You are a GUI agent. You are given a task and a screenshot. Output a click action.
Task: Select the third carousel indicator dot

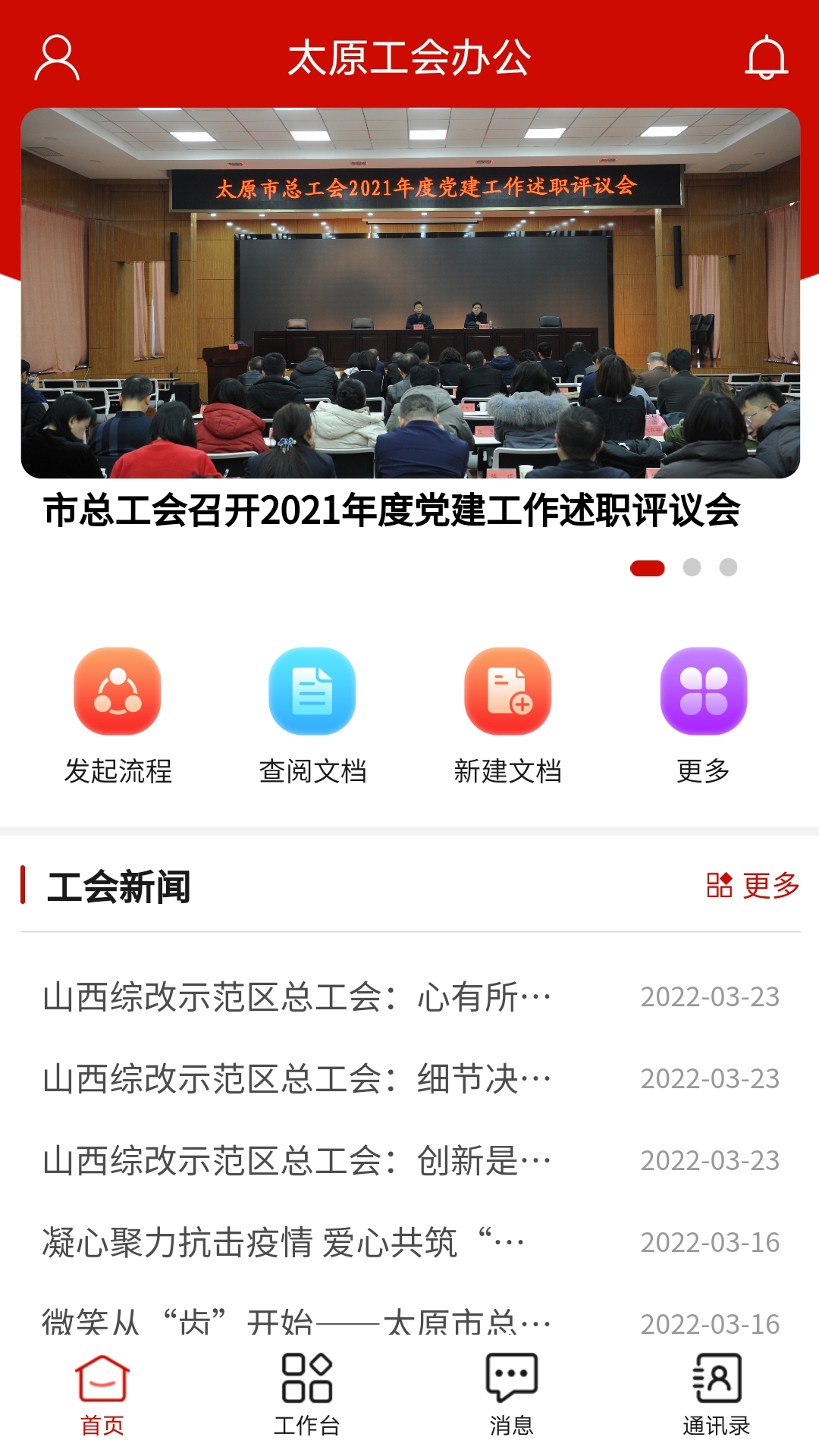pyautogui.click(x=729, y=566)
